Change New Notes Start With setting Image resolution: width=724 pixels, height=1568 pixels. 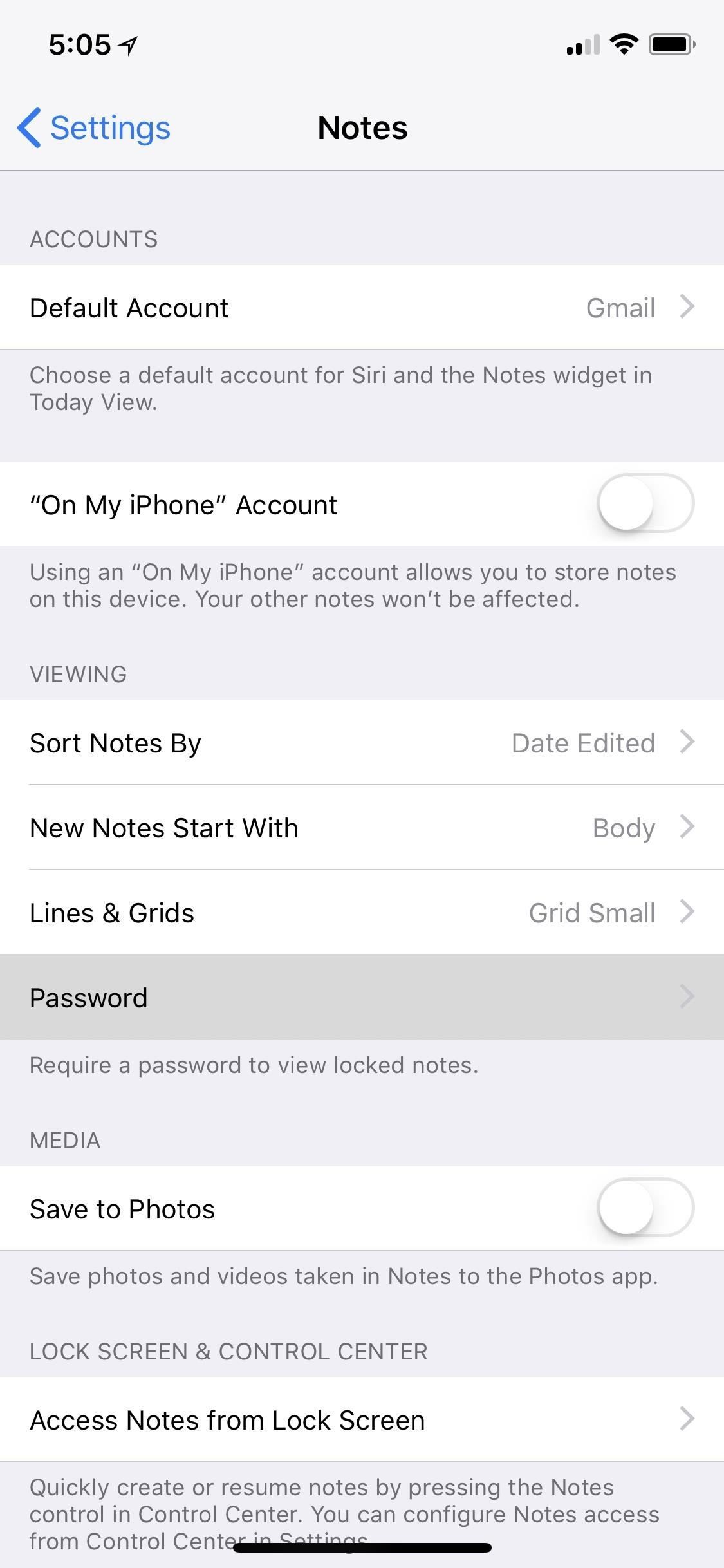pos(362,828)
